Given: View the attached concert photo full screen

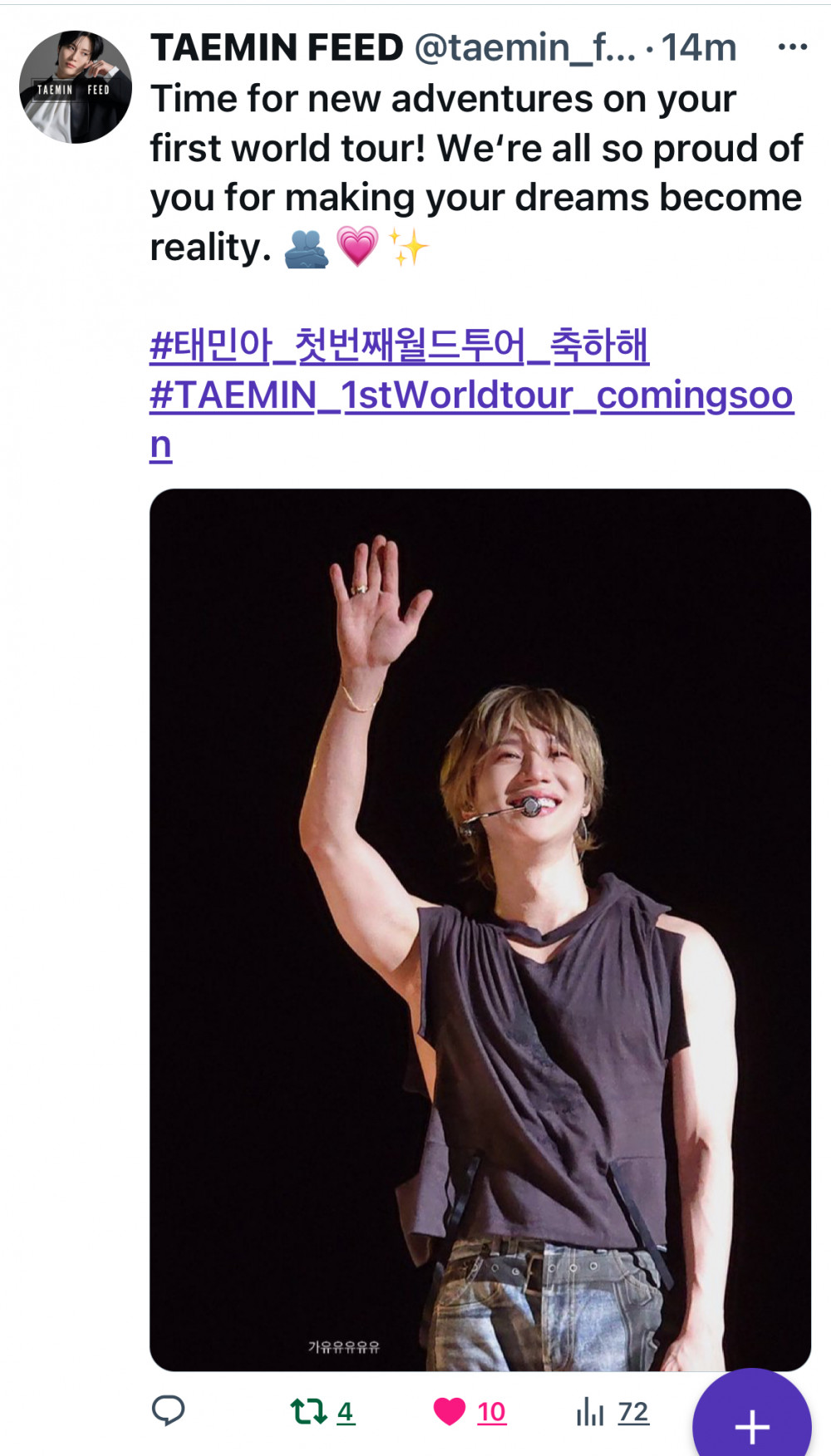Looking at the screenshot, I should point(480,930).
